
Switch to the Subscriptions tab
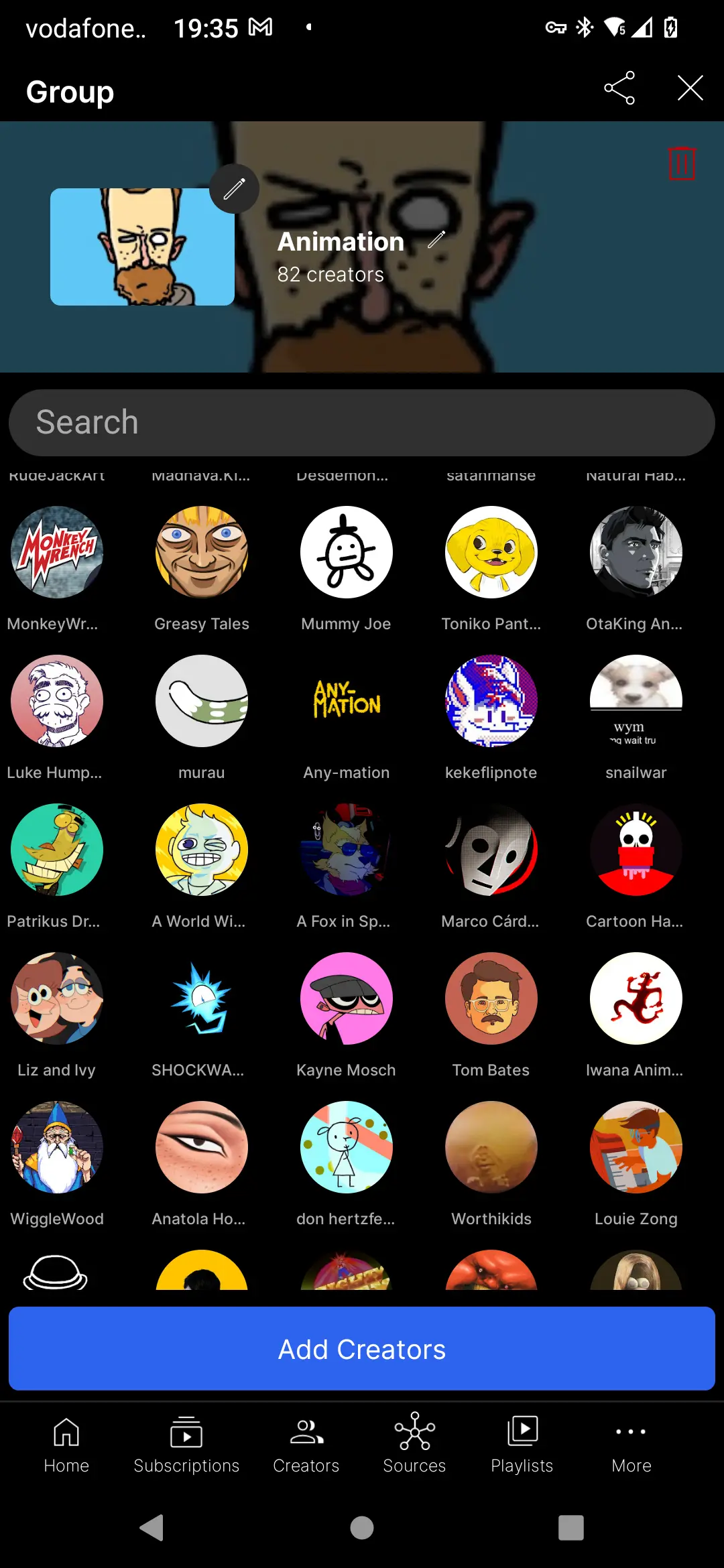(x=186, y=1445)
